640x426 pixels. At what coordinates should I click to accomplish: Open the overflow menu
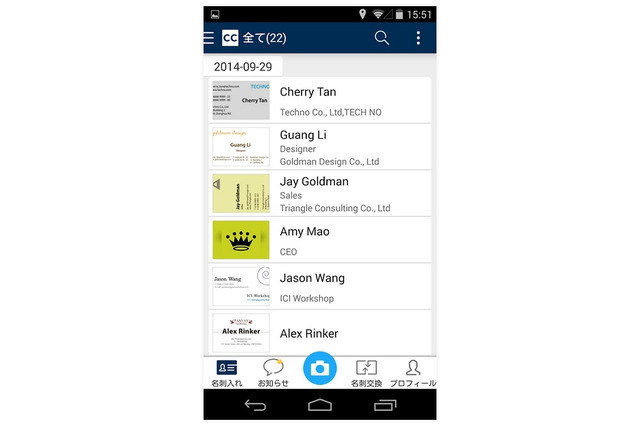[x=418, y=38]
